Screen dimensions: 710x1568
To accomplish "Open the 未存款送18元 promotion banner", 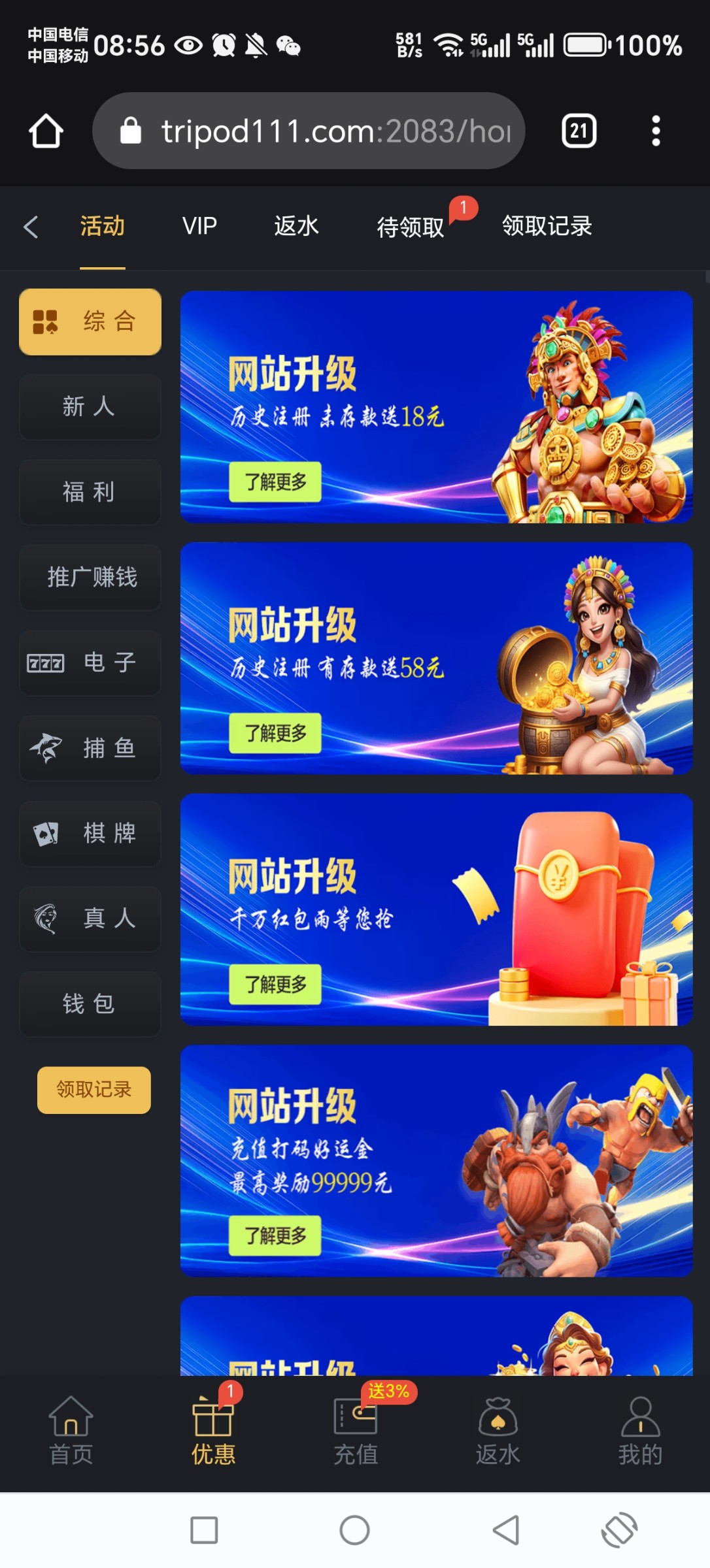I will coord(436,406).
